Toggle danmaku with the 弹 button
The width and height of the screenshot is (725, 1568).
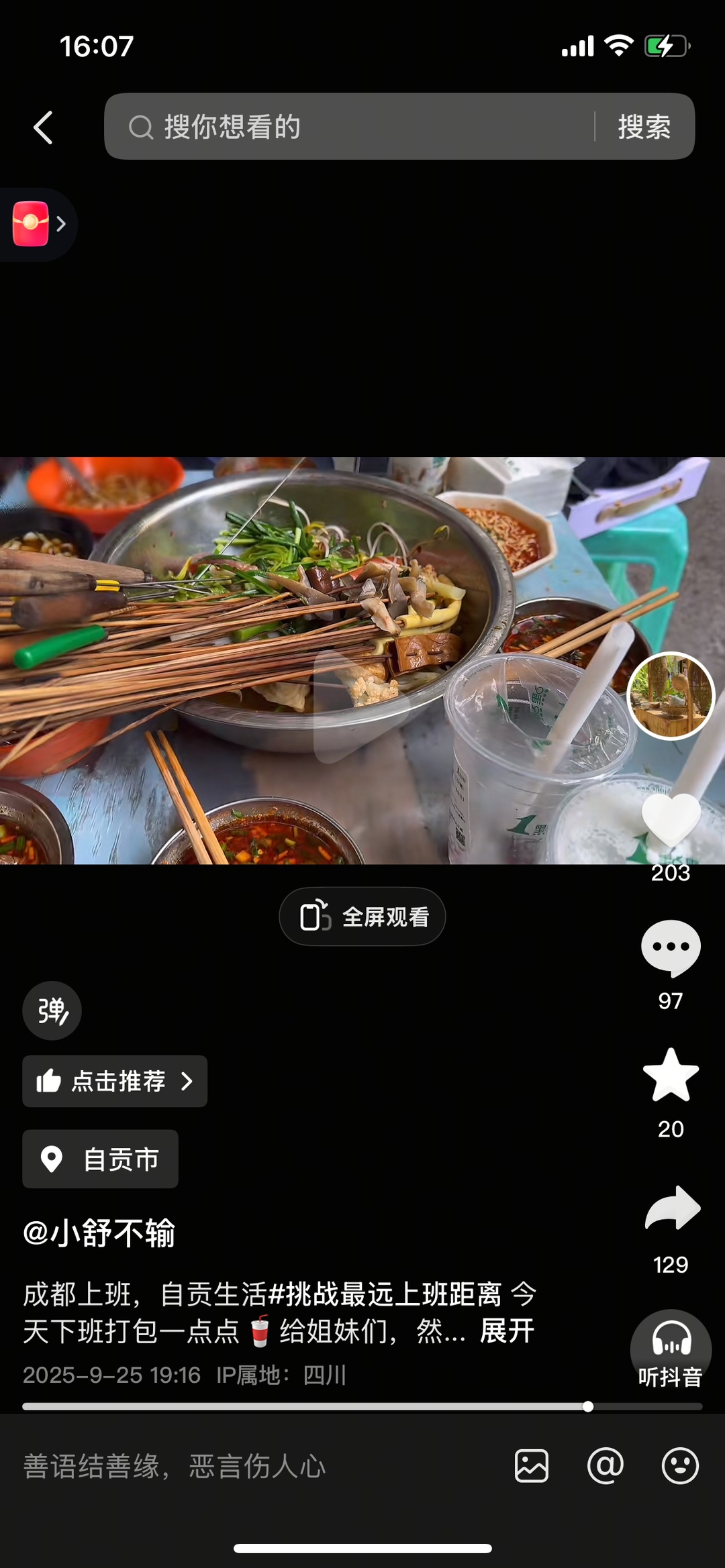coord(51,1010)
